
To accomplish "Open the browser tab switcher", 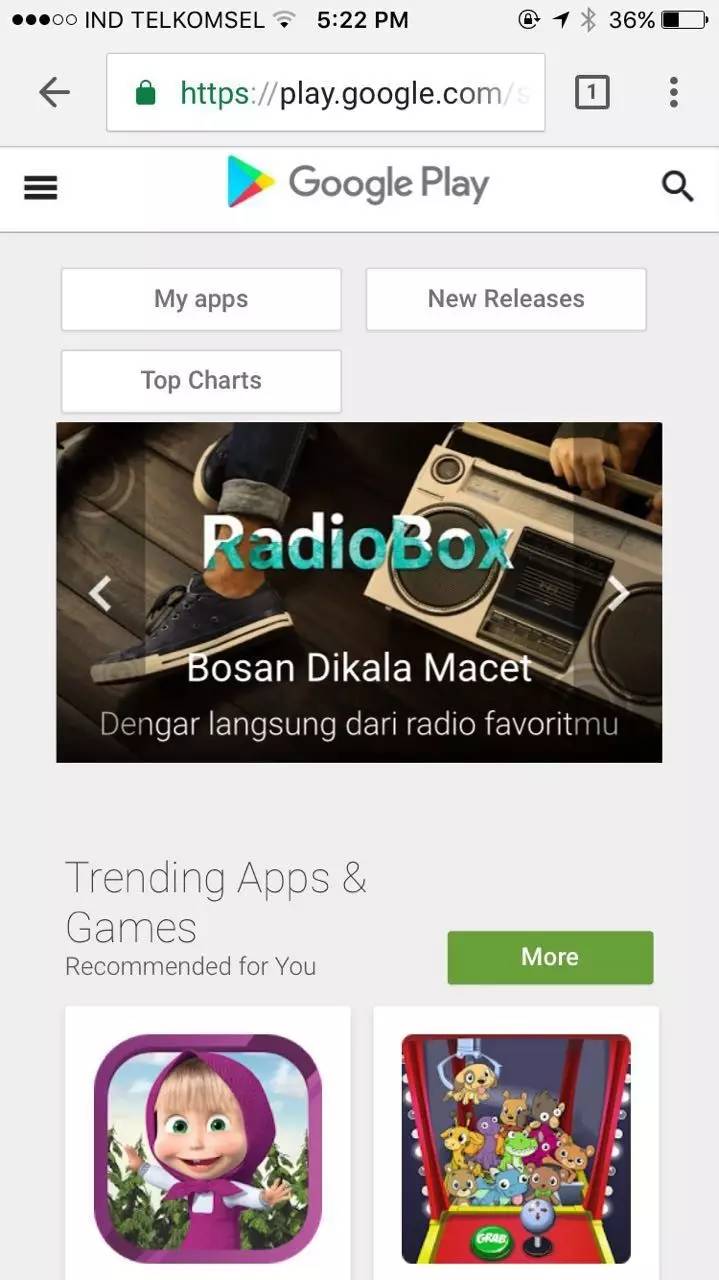I will [591, 93].
